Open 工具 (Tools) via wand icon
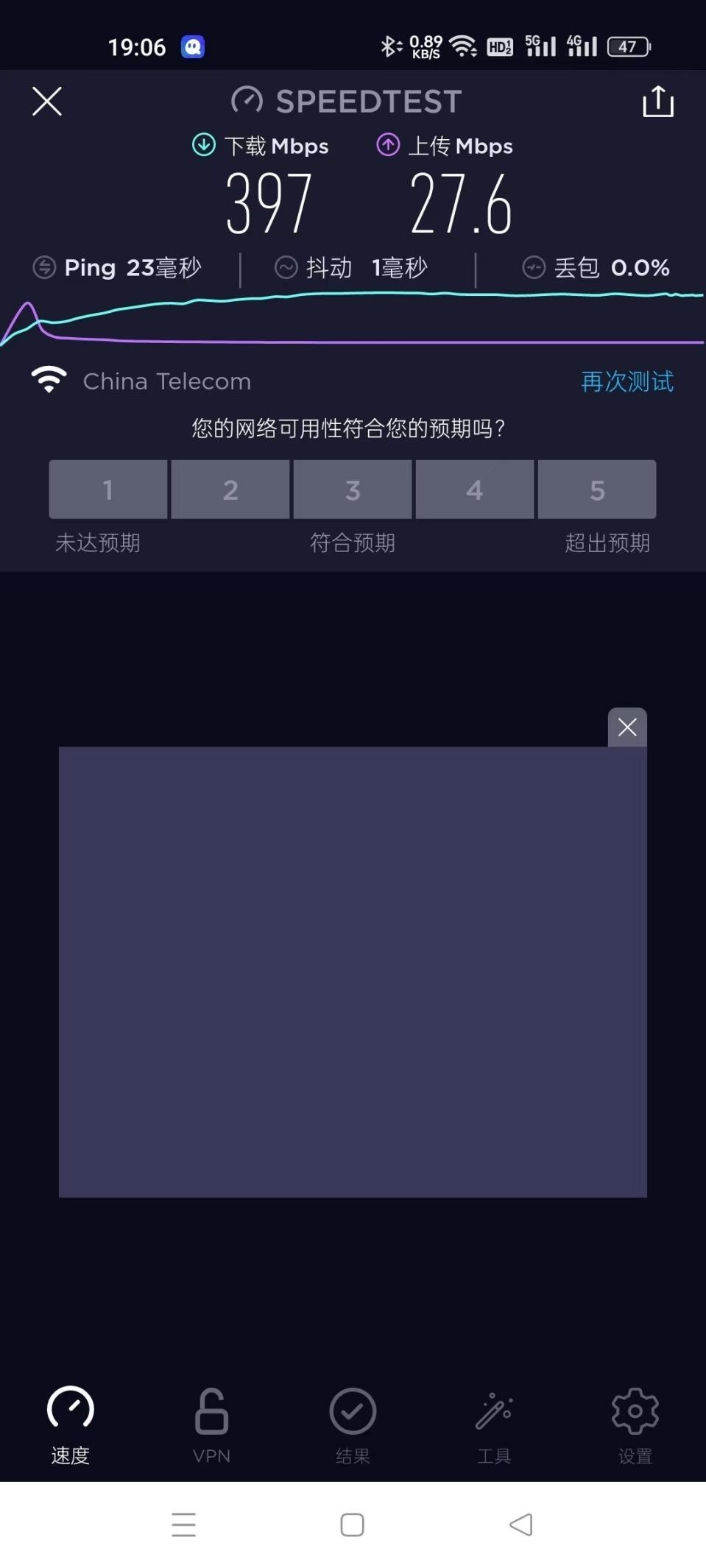This screenshot has width=706, height=1568. 494,1411
